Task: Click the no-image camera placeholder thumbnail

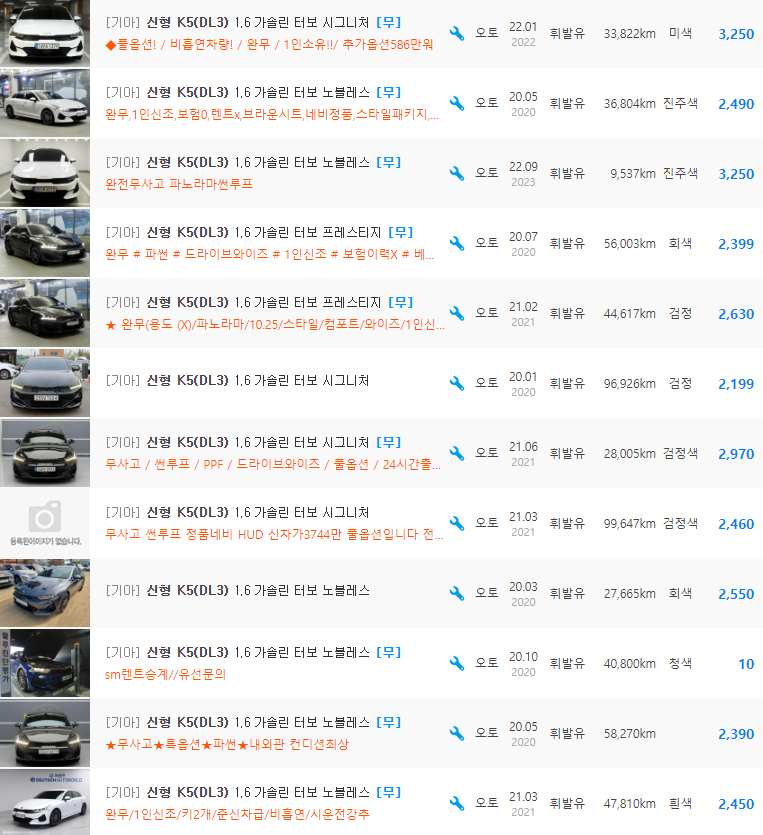Action: pyautogui.click(x=45, y=522)
